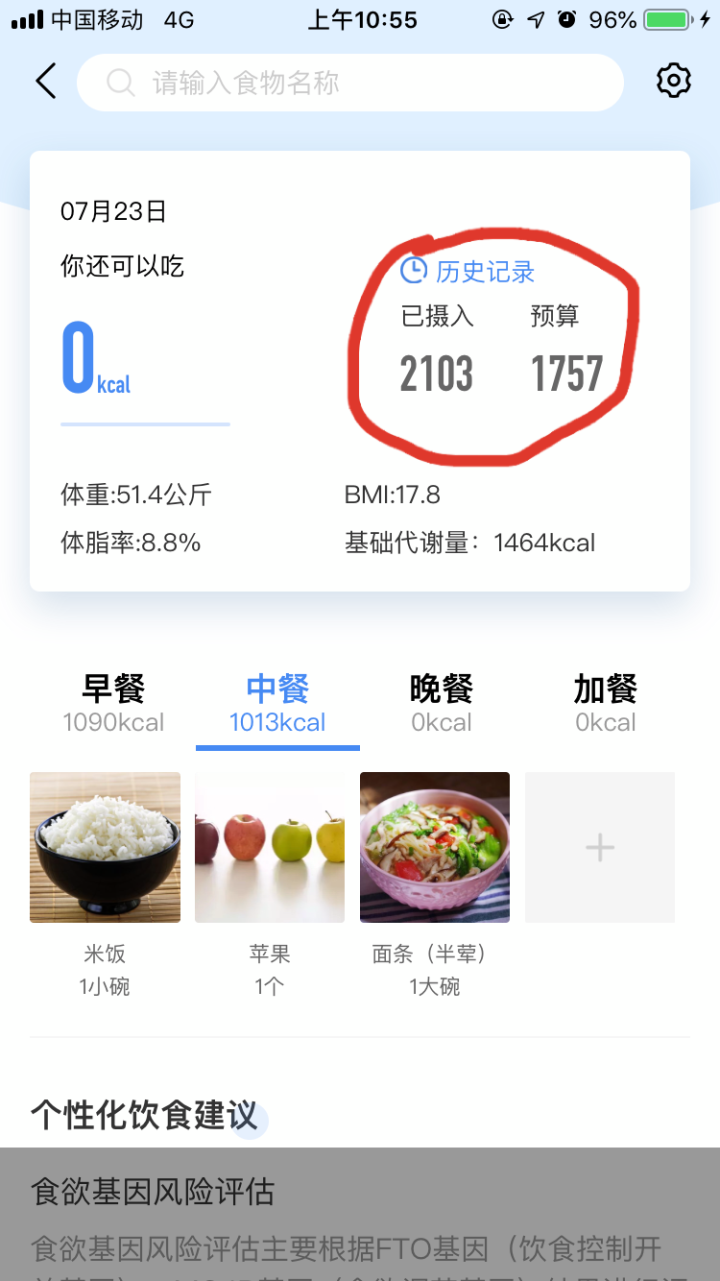Screen dimensions: 720x1281
Task: Tap the 面条（半荤） noodles thumbnail
Action: click(434, 846)
